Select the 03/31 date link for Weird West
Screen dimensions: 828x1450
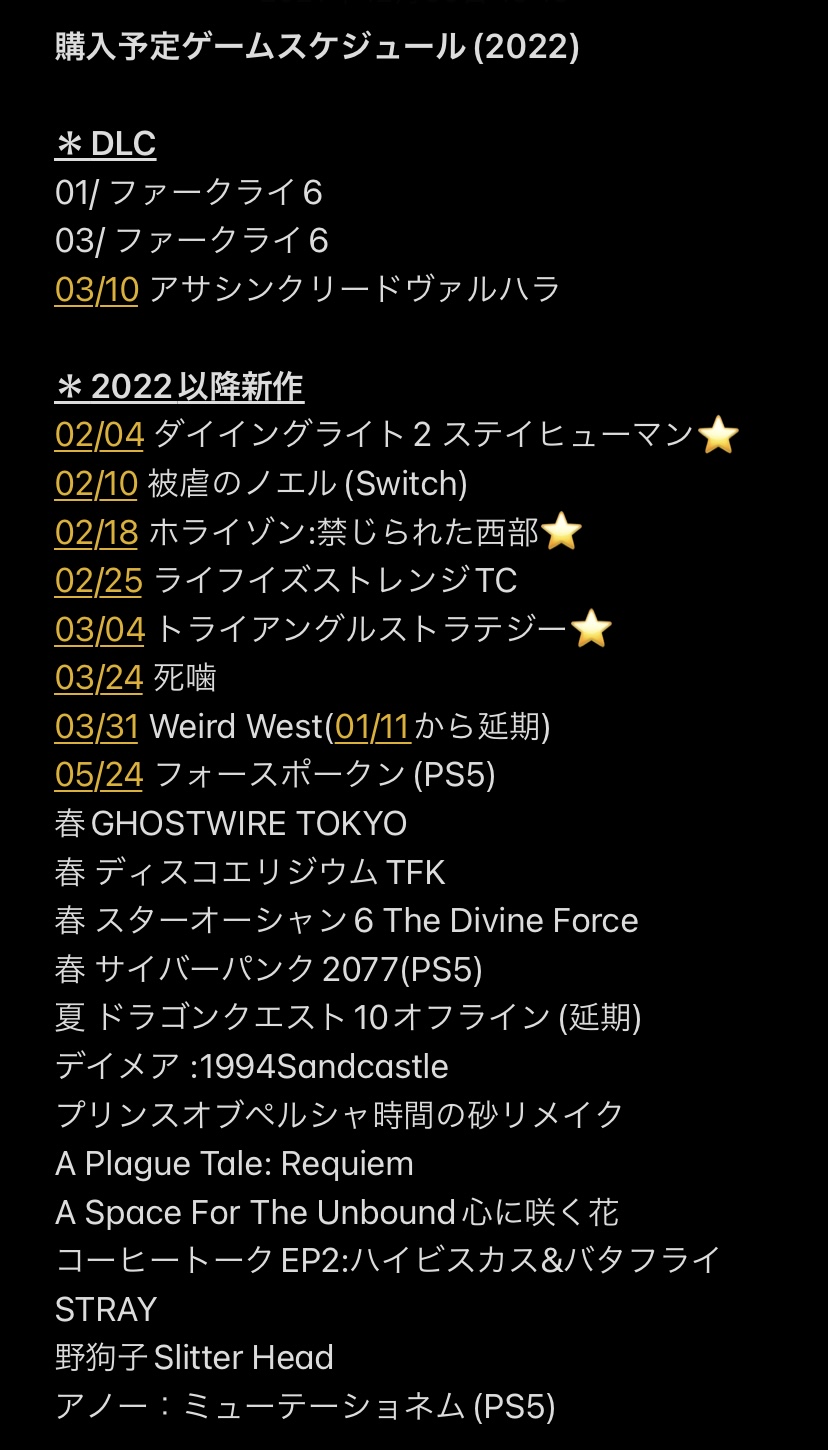pos(97,727)
